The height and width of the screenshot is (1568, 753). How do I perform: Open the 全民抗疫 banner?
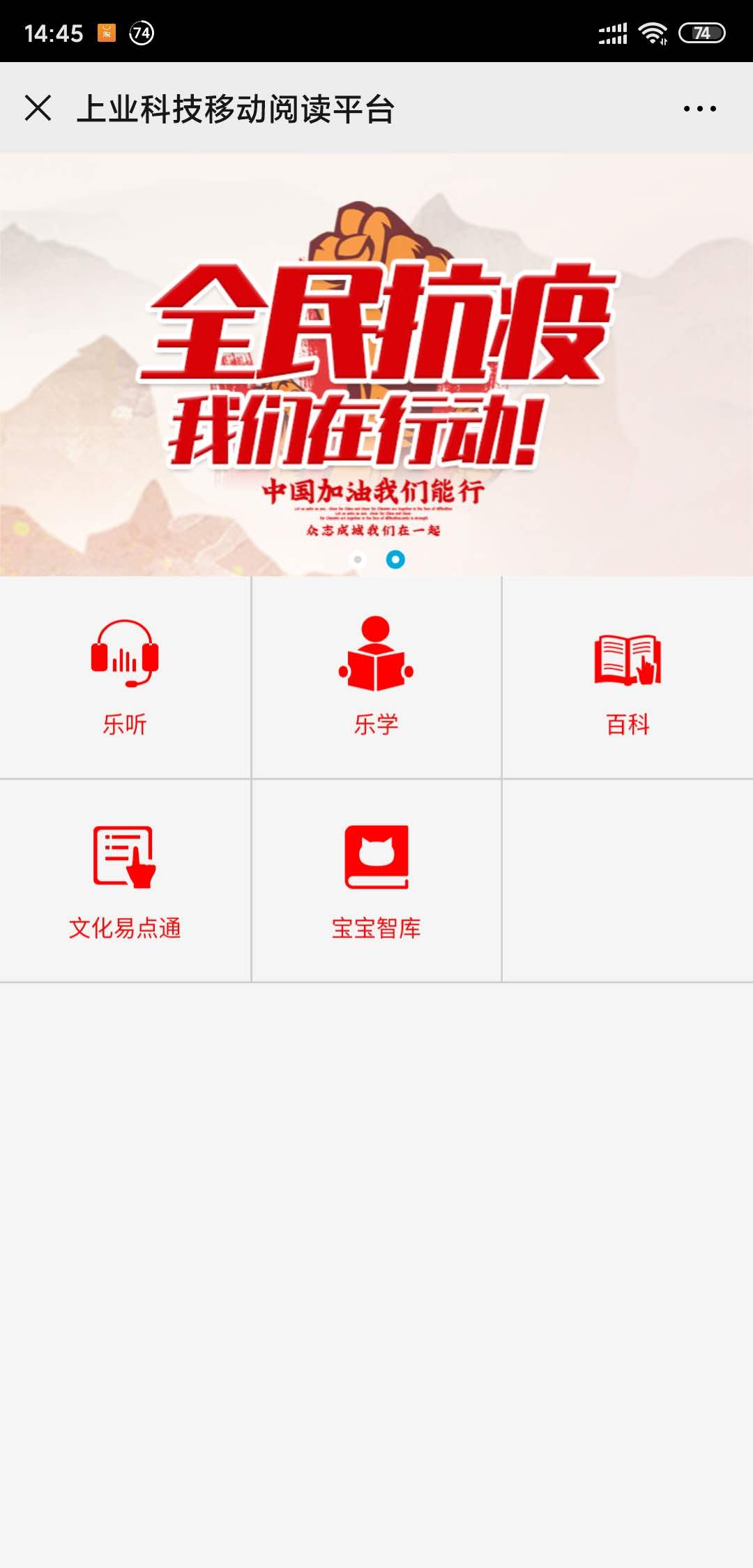pos(376,363)
